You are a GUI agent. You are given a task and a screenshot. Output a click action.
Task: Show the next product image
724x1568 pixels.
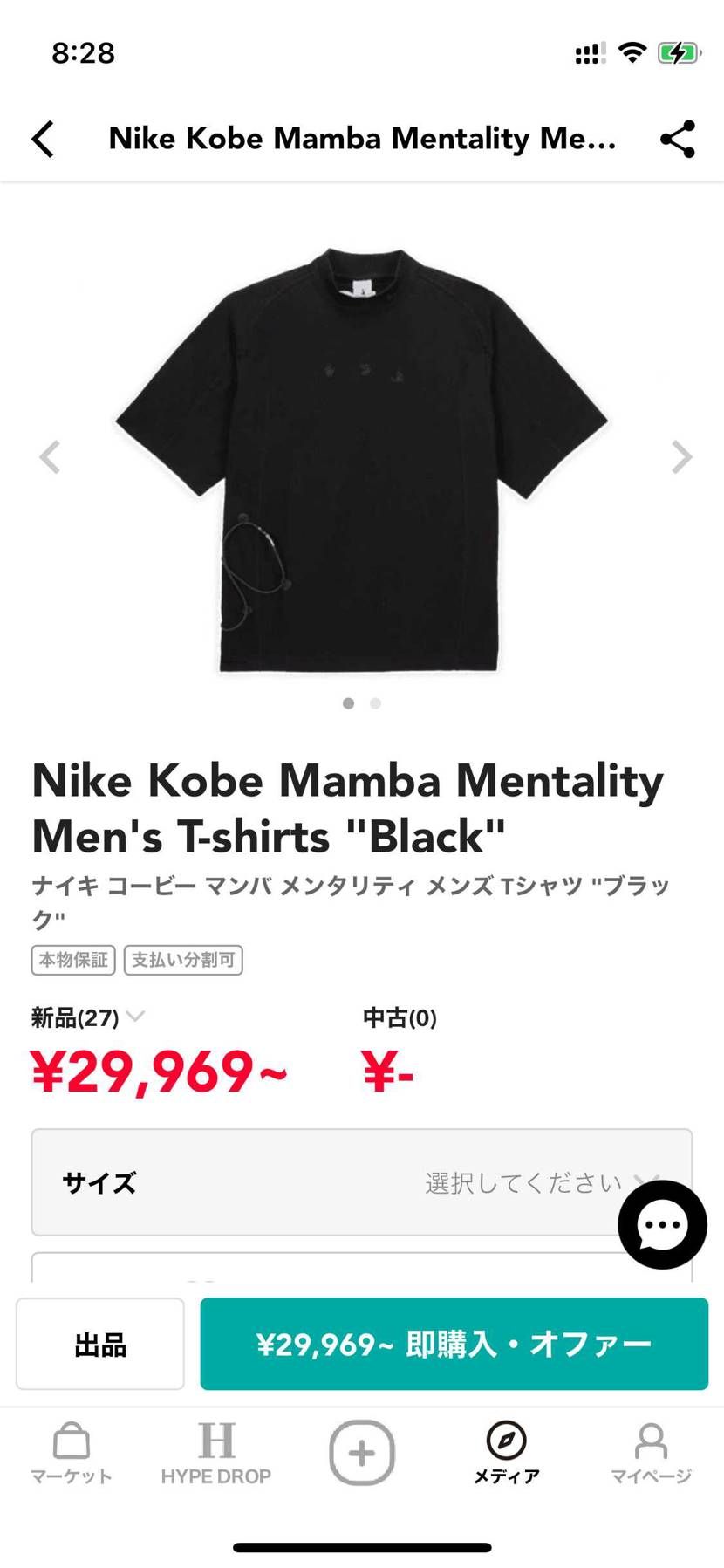[x=681, y=456]
